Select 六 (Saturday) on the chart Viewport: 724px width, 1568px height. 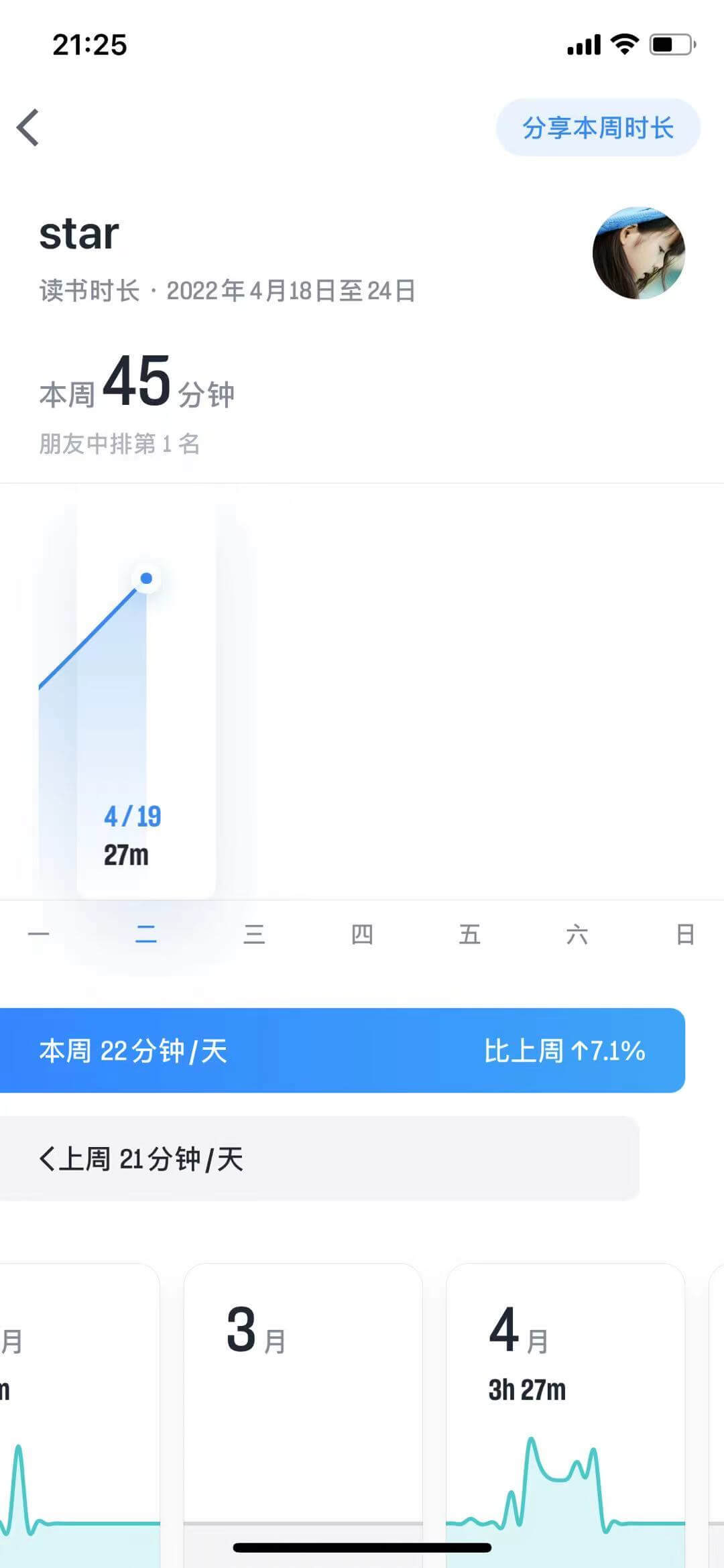point(577,934)
